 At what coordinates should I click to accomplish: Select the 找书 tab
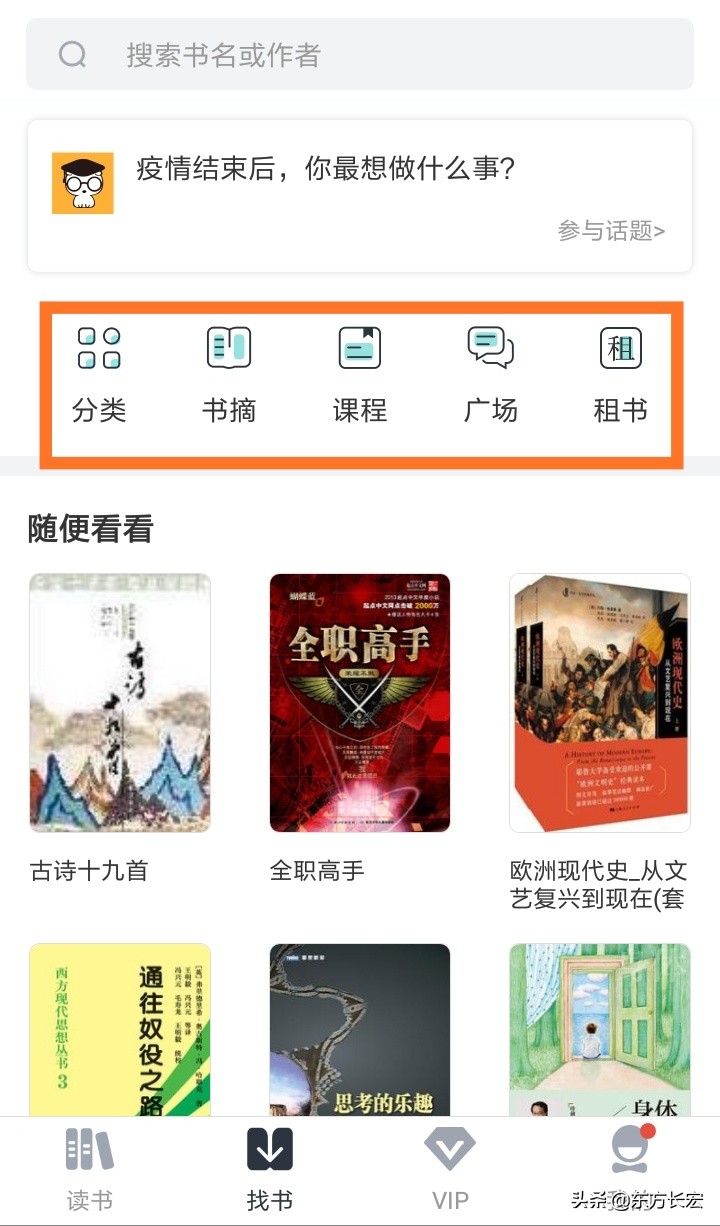click(270, 1168)
